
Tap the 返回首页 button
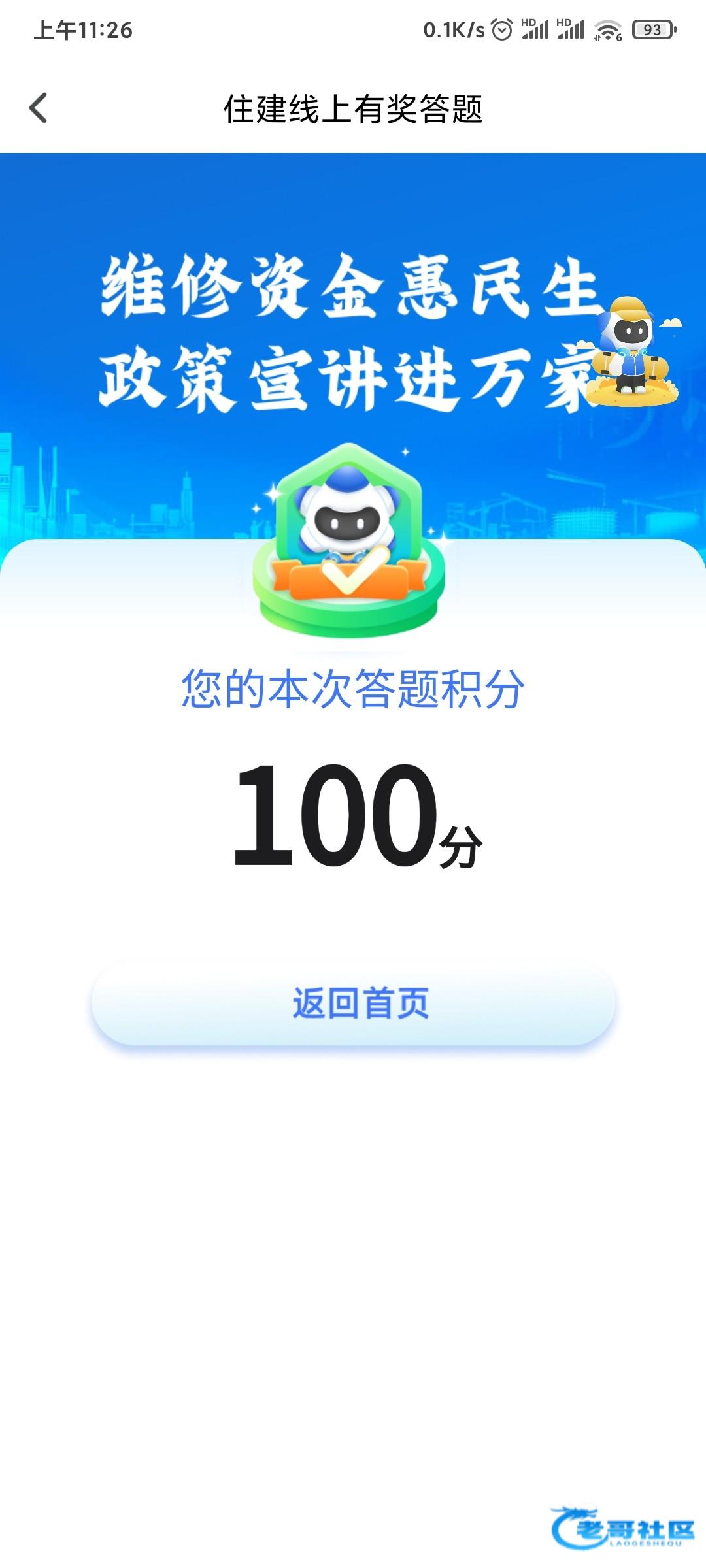[x=353, y=1004]
